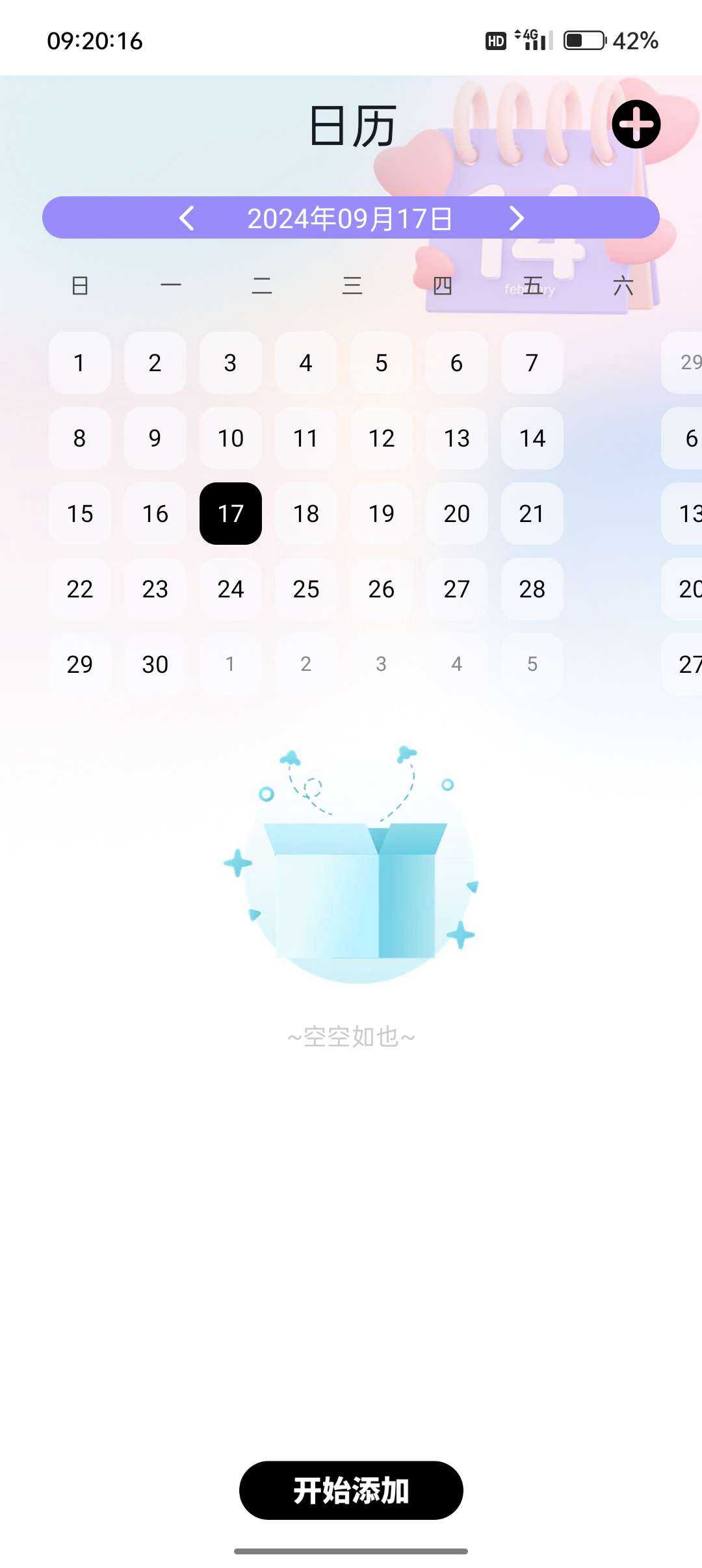The height and width of the screenshot is (1568, 702).
Task: Choose day 25 on the calendar
Action: point(305,589)
